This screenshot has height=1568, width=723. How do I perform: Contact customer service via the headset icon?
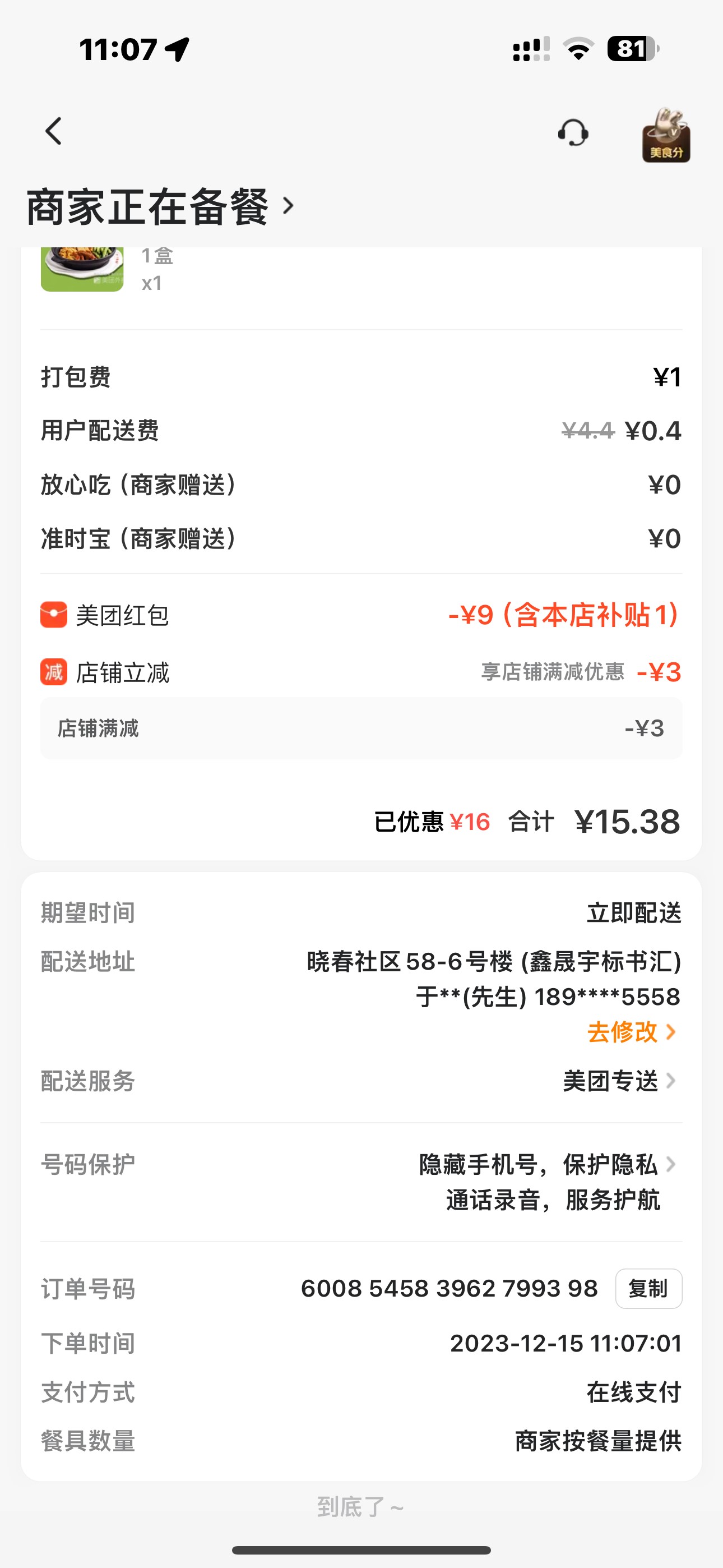pos(573,133)
